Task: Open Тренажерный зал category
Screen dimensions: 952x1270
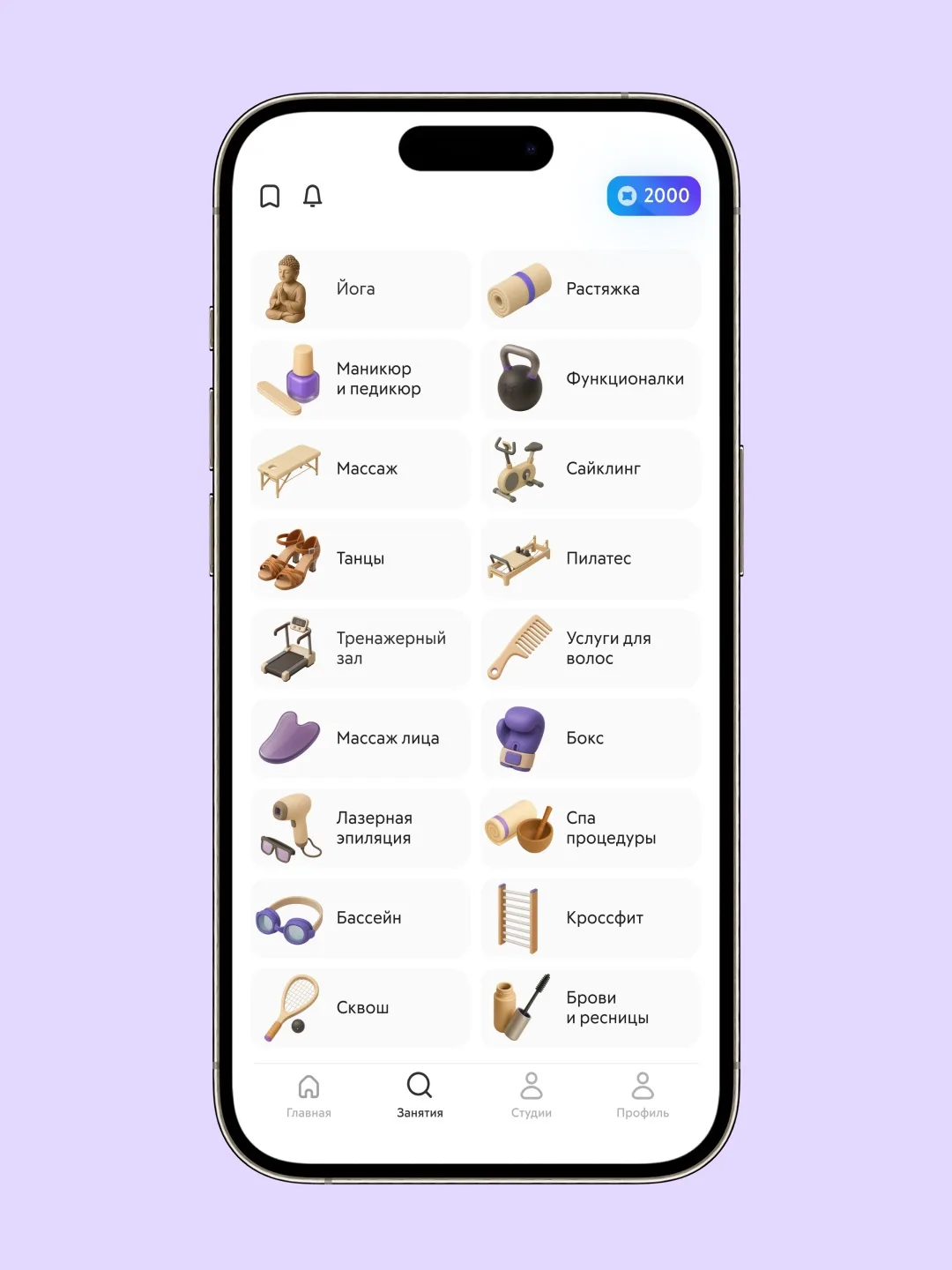Action: point(361,649)
